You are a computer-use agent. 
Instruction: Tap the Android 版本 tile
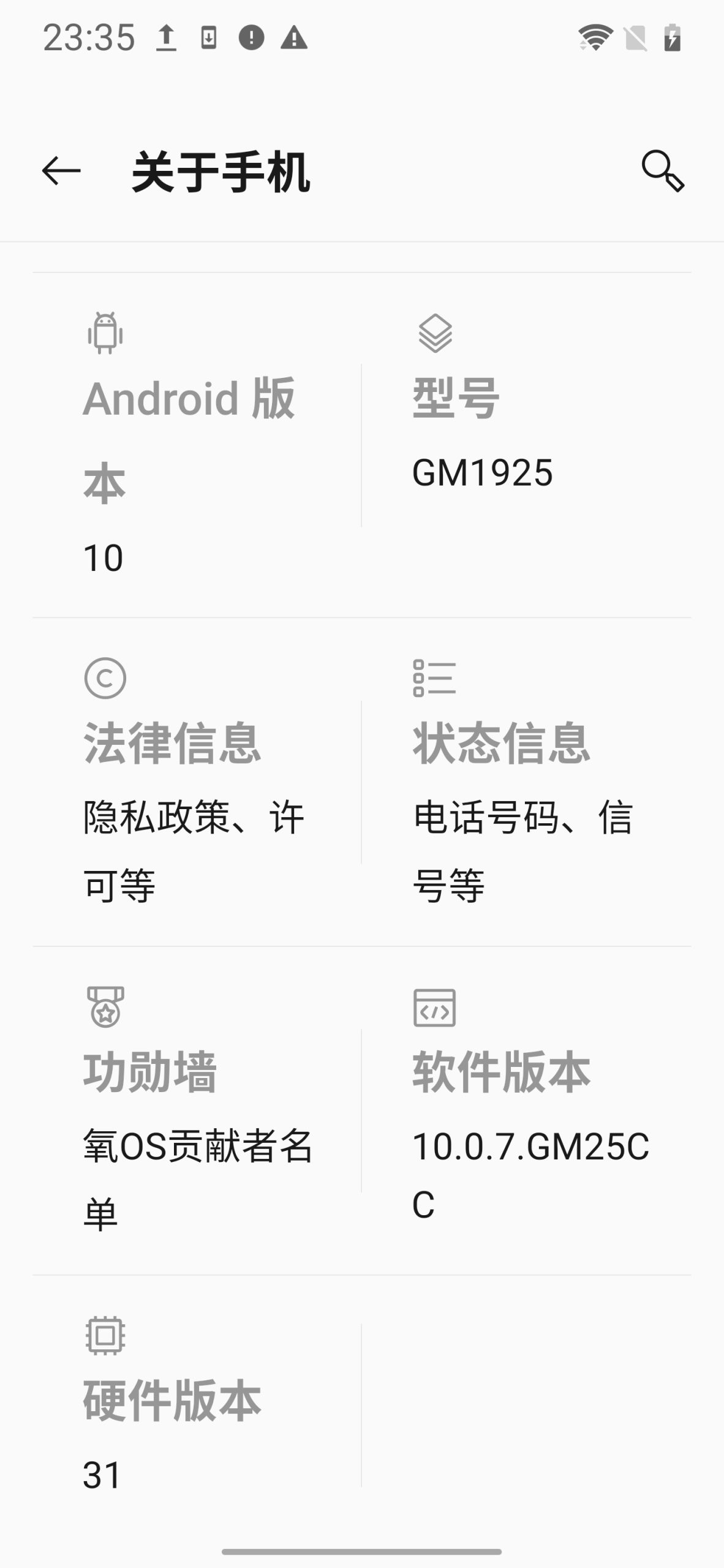[197, 445]
